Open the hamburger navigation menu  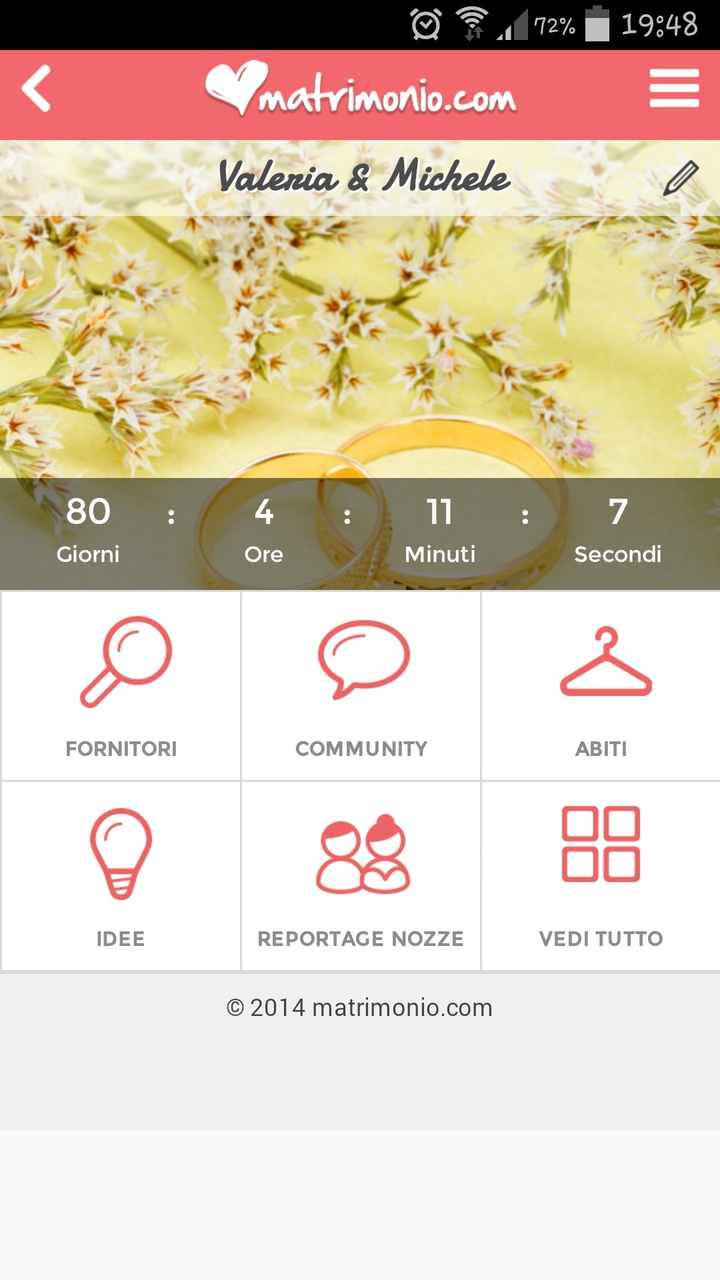pos(674,90)
